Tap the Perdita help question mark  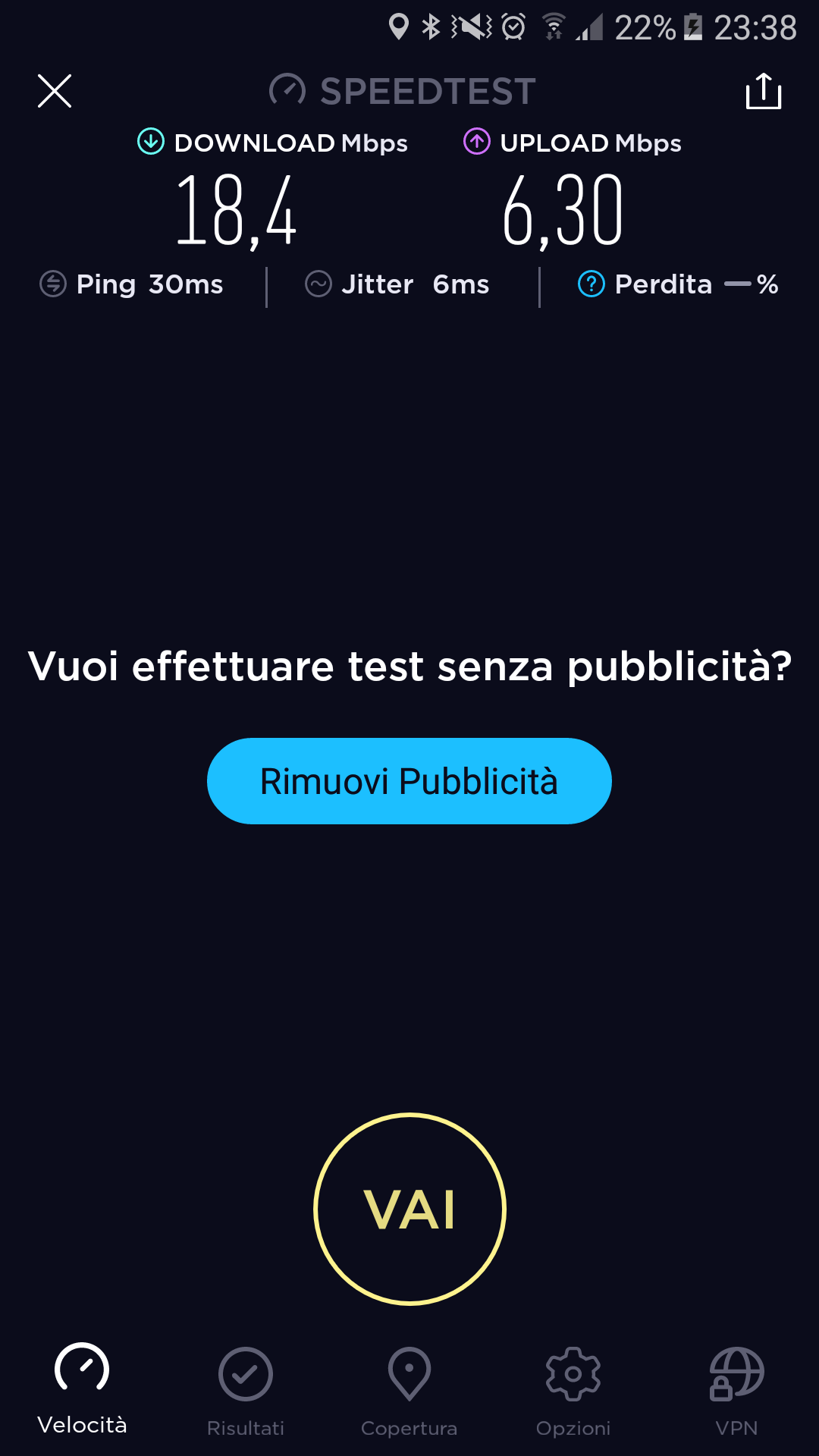pos(591,284)
